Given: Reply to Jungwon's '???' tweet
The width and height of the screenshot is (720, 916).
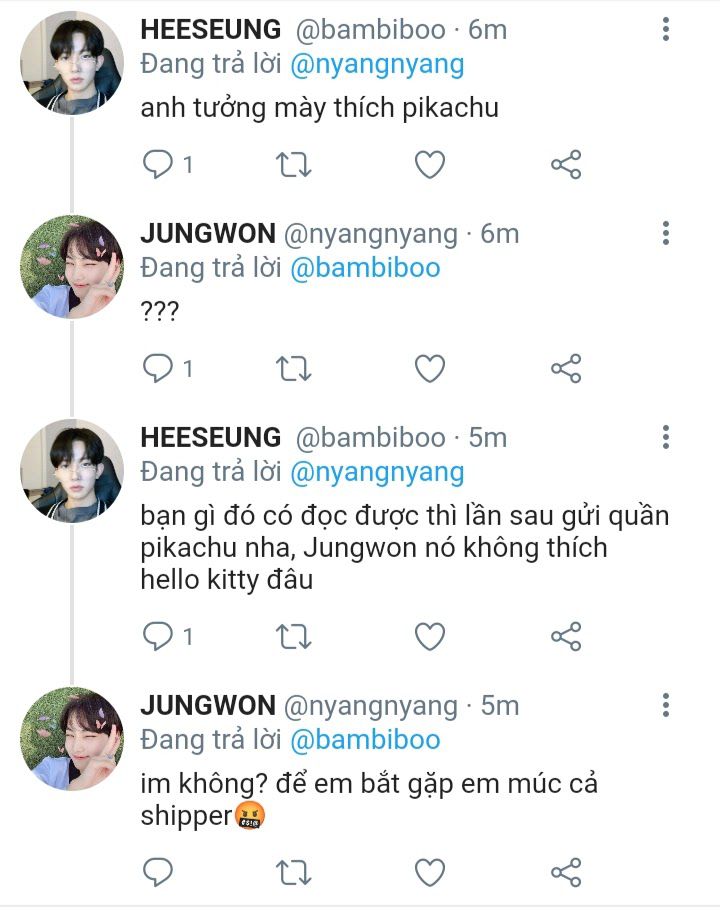Looking at the screenshot, I should pos(157,368).
